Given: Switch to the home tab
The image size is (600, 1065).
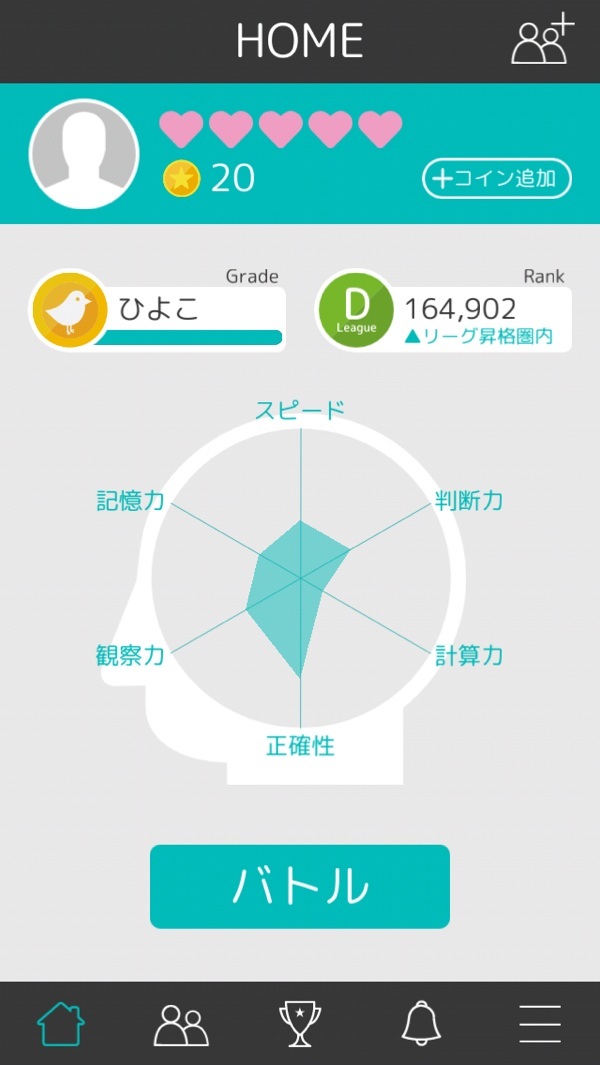Looking at the screenshot, I should tap(61, 1023).
